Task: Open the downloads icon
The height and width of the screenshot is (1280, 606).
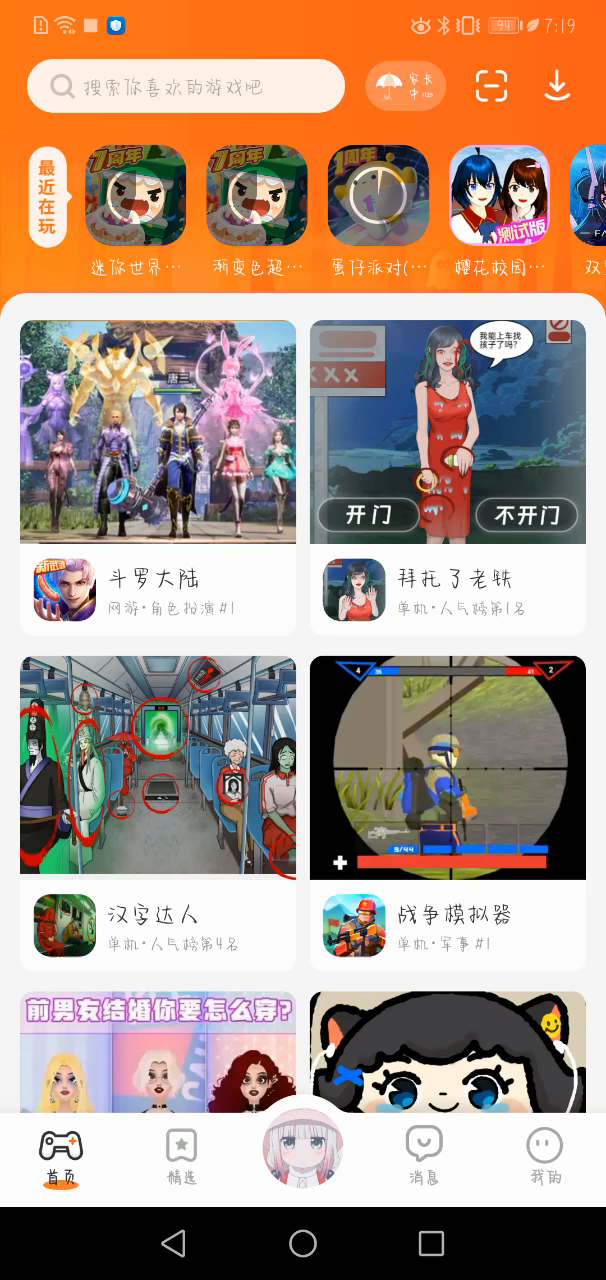Action: coord(557,86)
